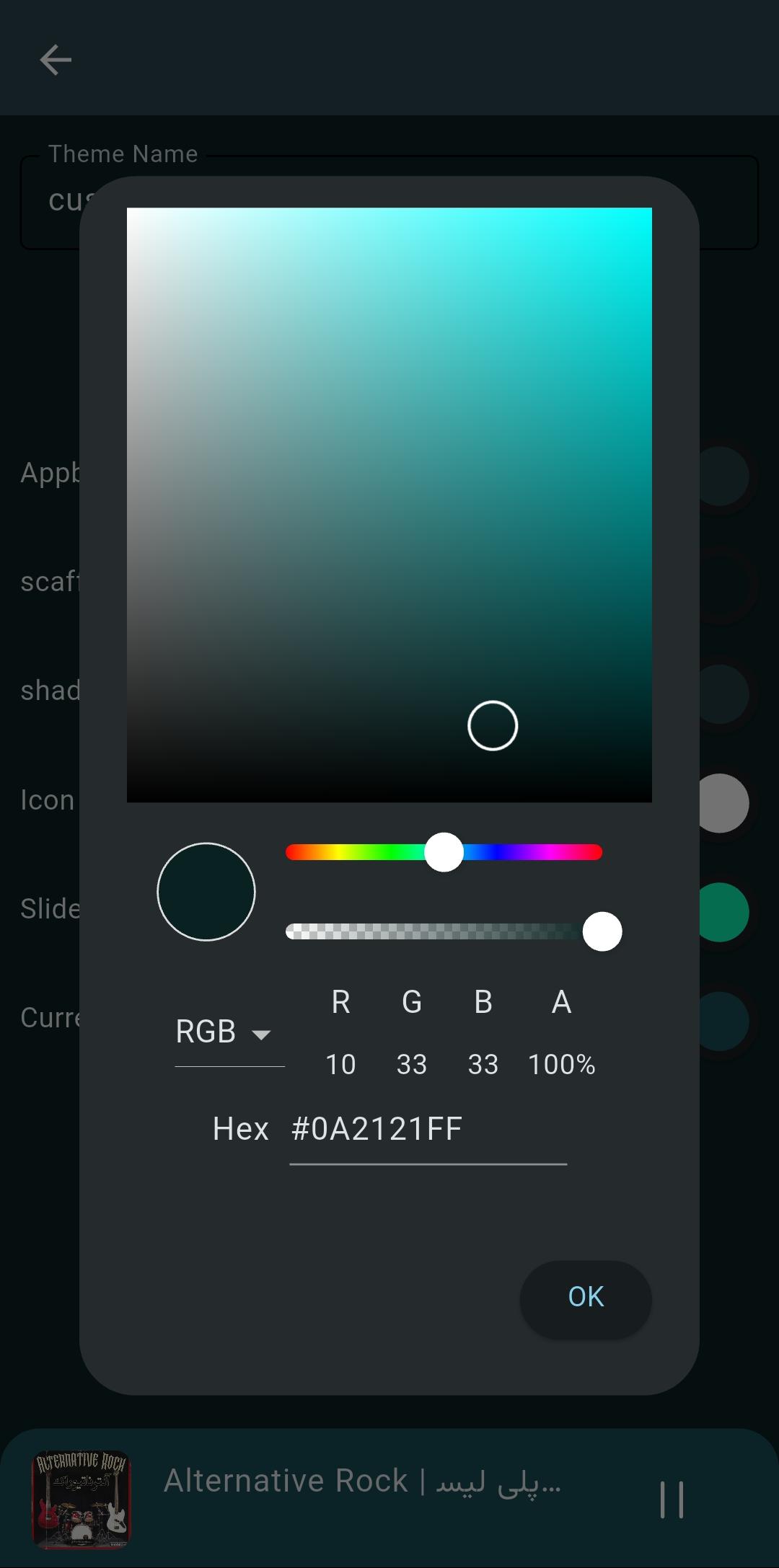Pick a color in the gradient area
779x1568 pixels.
389,505
